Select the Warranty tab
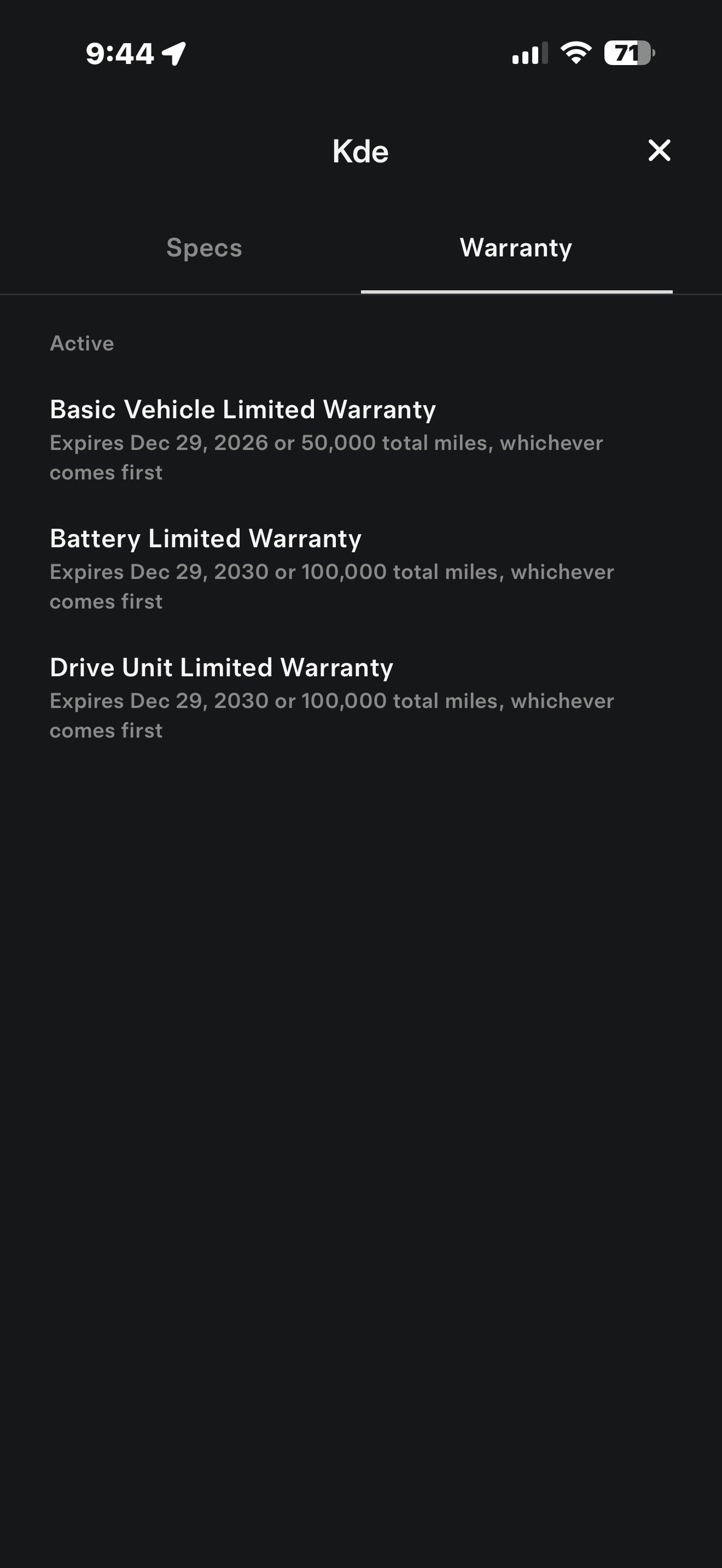This screenshot has width=722, height=1568. [516, 248]
